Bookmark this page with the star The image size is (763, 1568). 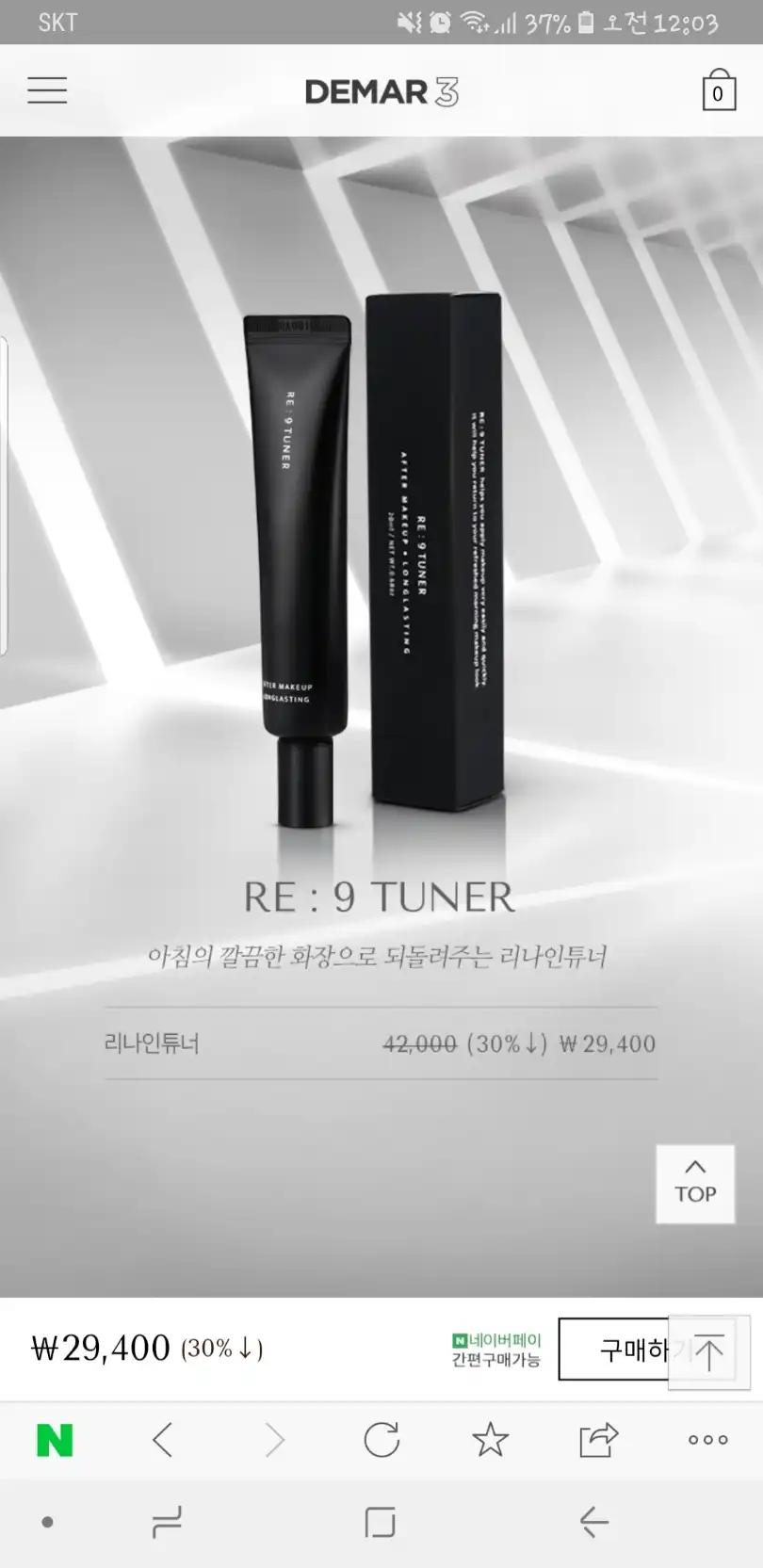[490, 1440]
